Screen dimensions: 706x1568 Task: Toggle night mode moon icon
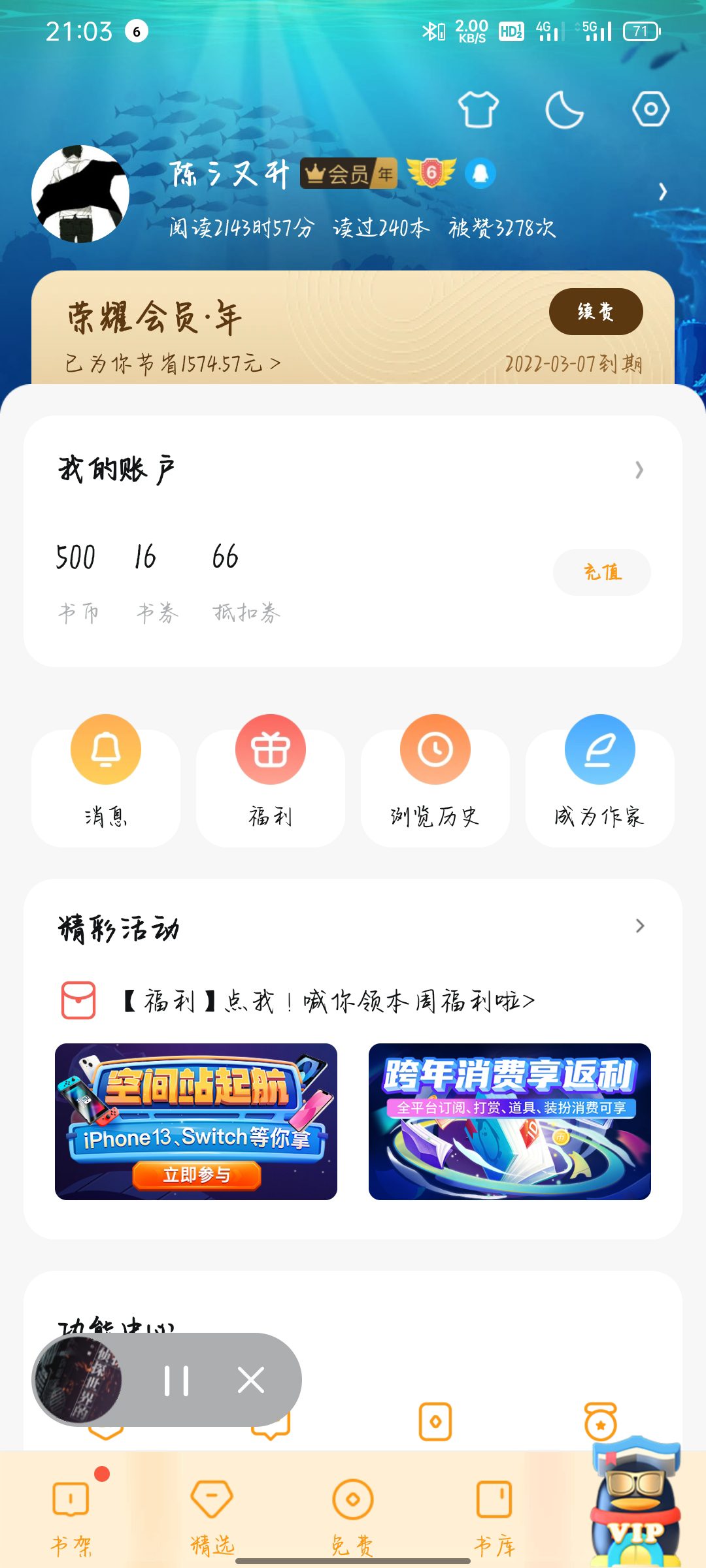(564, 109)
